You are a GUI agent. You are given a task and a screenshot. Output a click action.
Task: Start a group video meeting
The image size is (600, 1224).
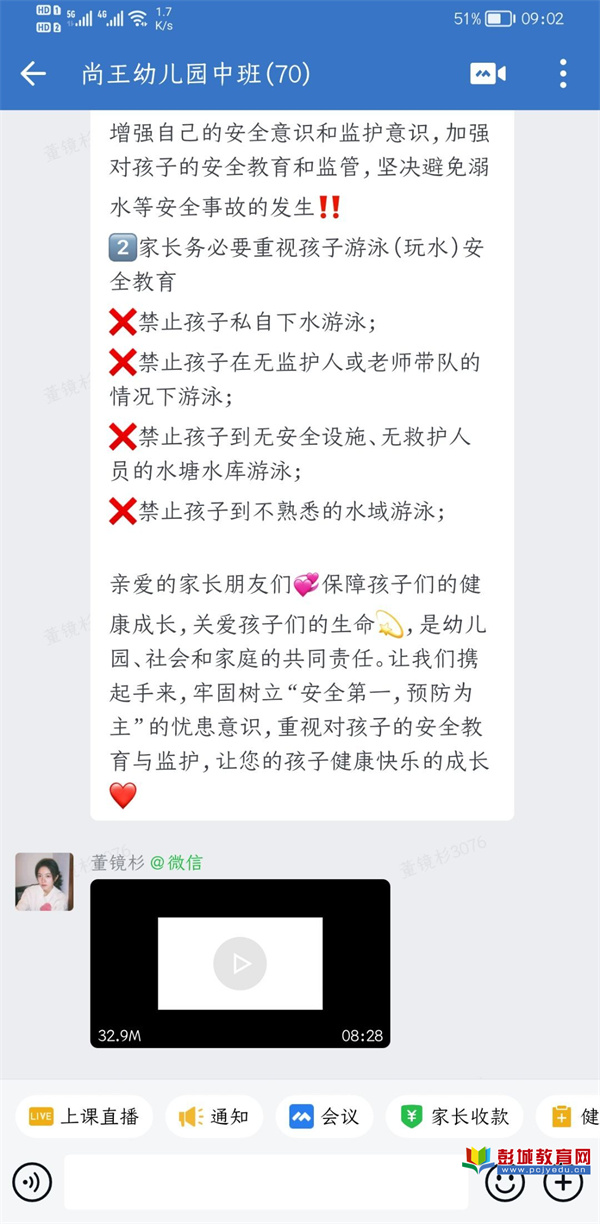coord(487,74)
